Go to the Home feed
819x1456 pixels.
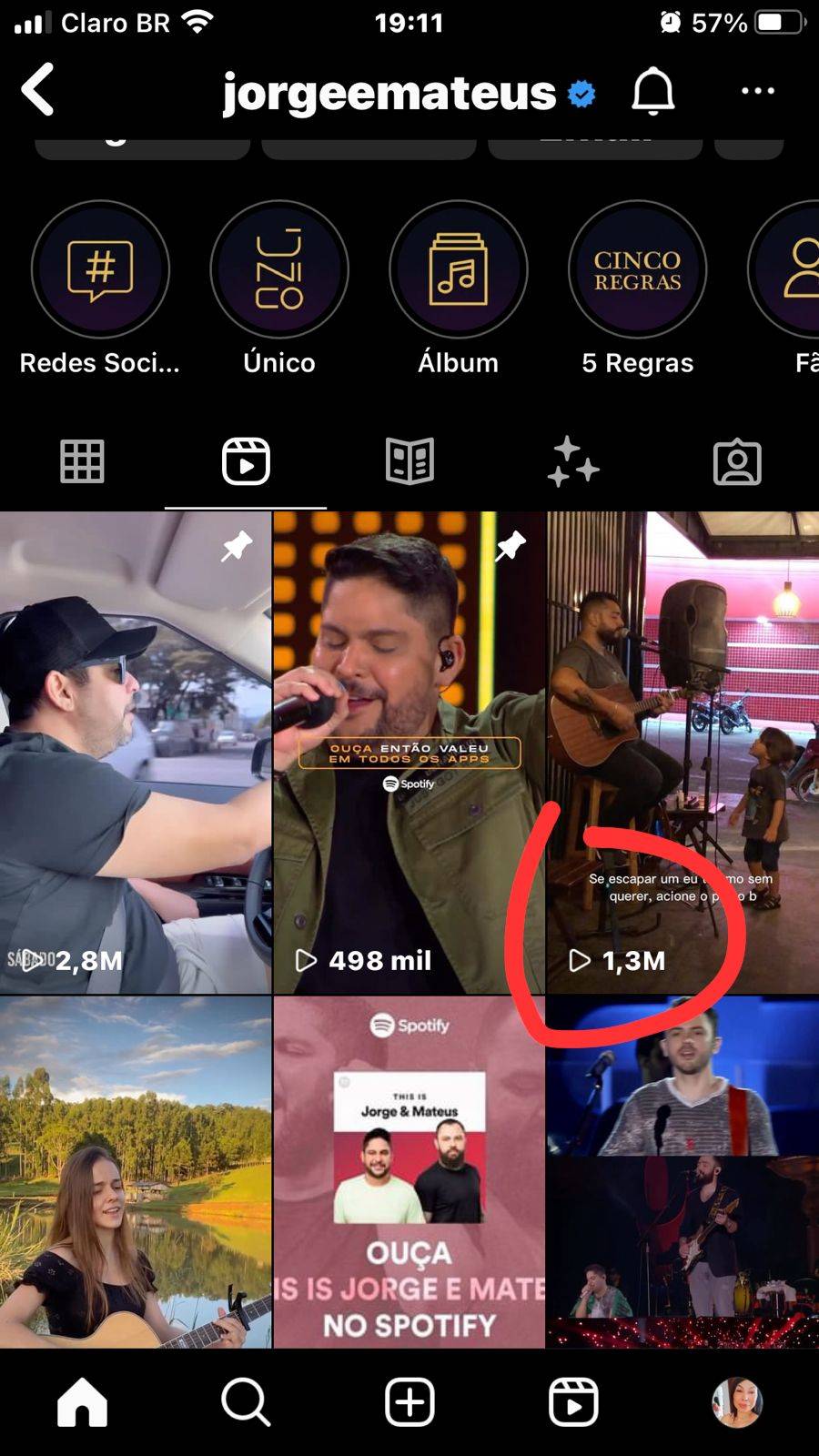[82, 1401]
